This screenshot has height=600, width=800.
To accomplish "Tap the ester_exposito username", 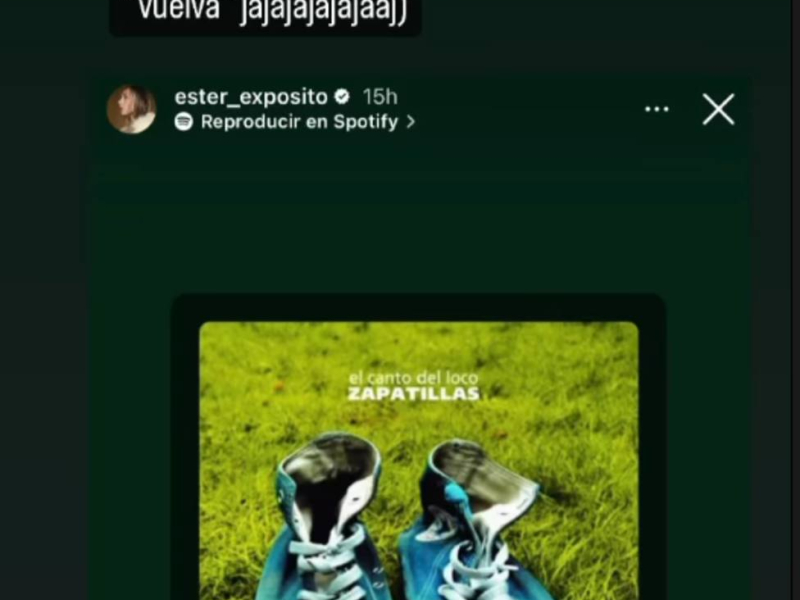I will pyautogui.click(x=251, y=97).
